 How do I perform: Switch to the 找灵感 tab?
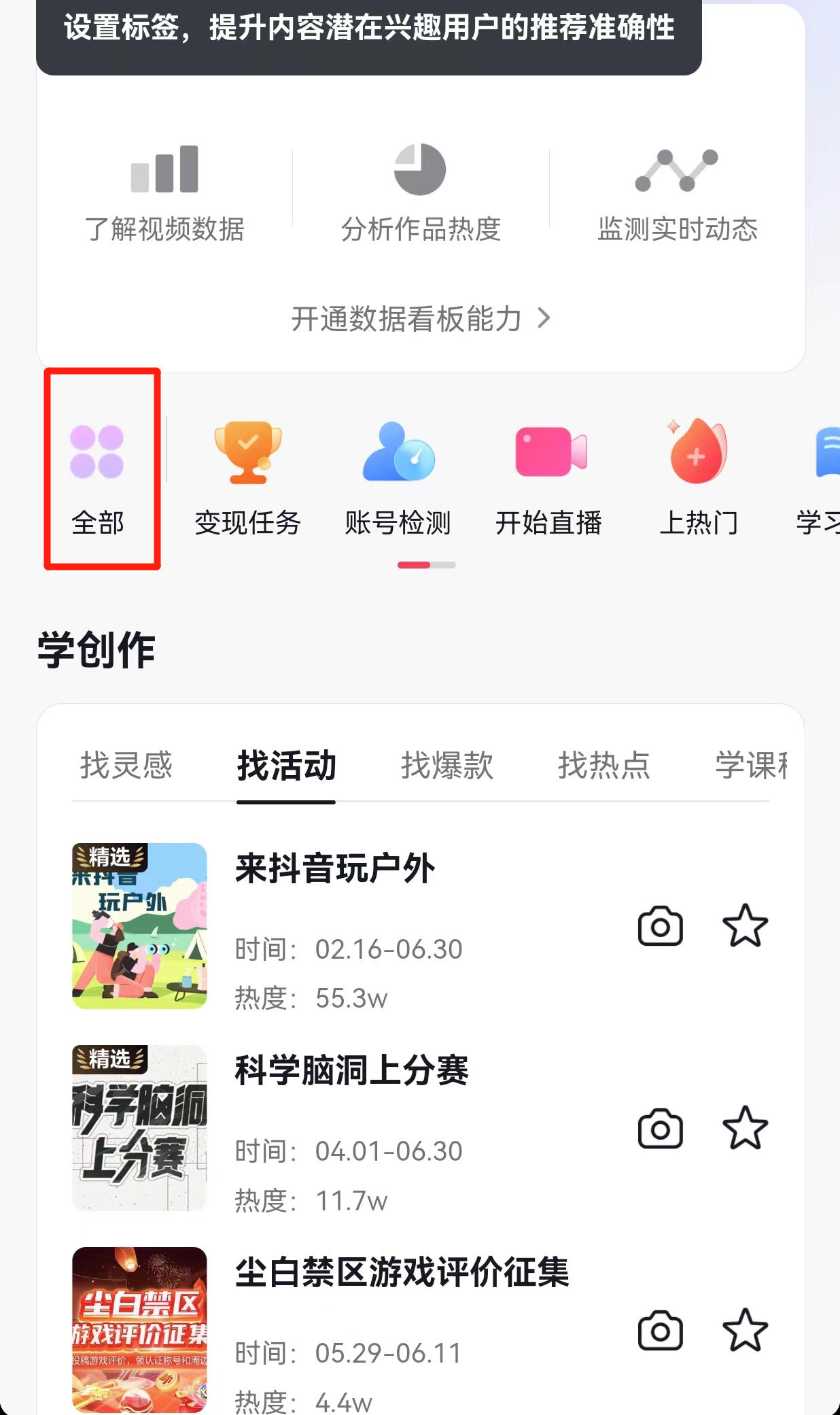pyautogui.click(x=126, y=766)
